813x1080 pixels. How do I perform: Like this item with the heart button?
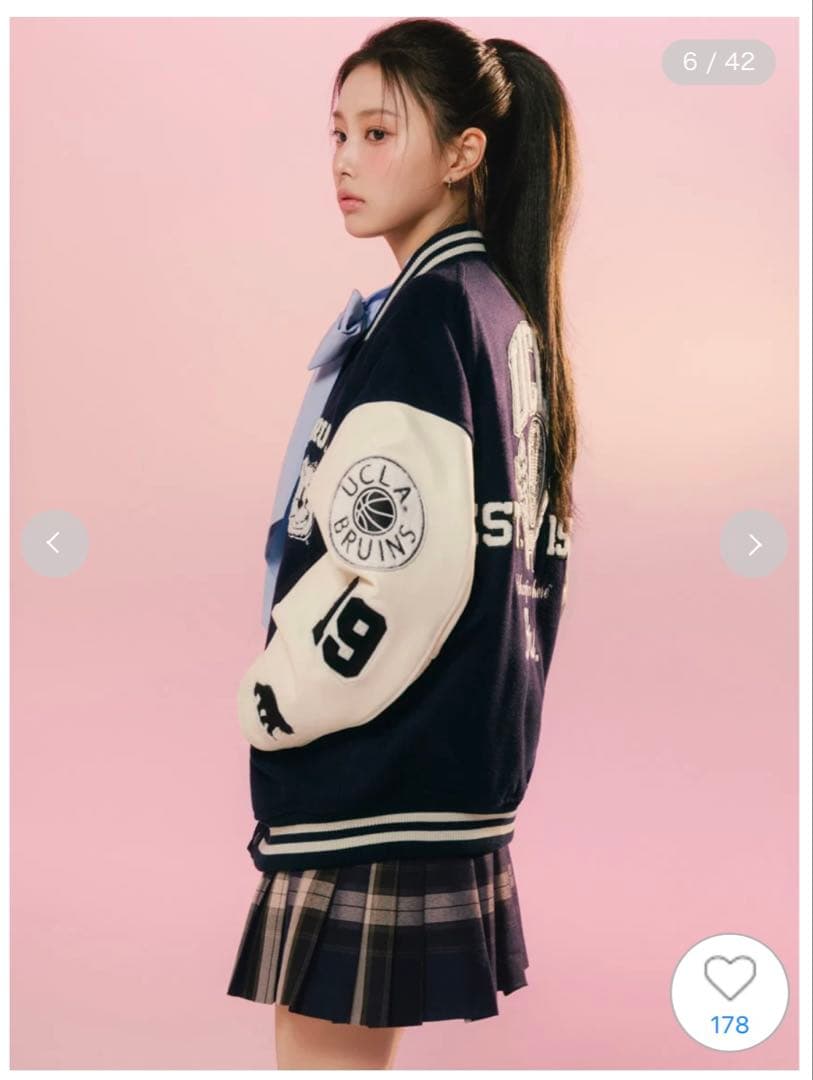[729, 990]
